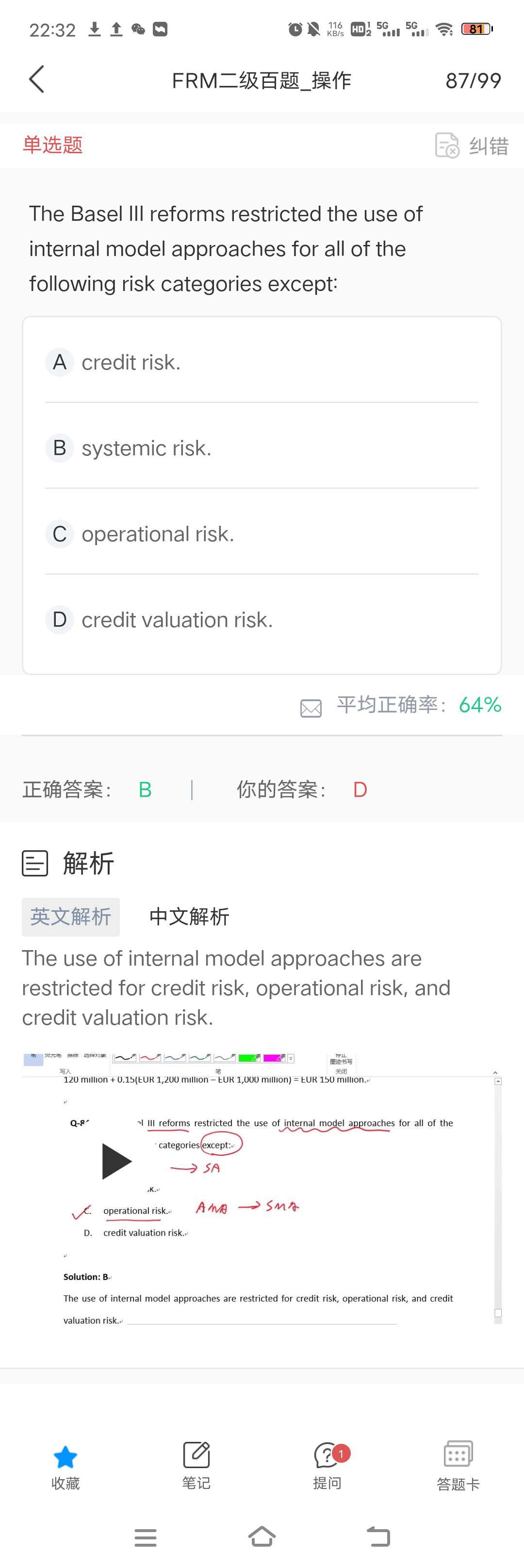
Task: Play the explanation video
Action: pos(116,1162)
